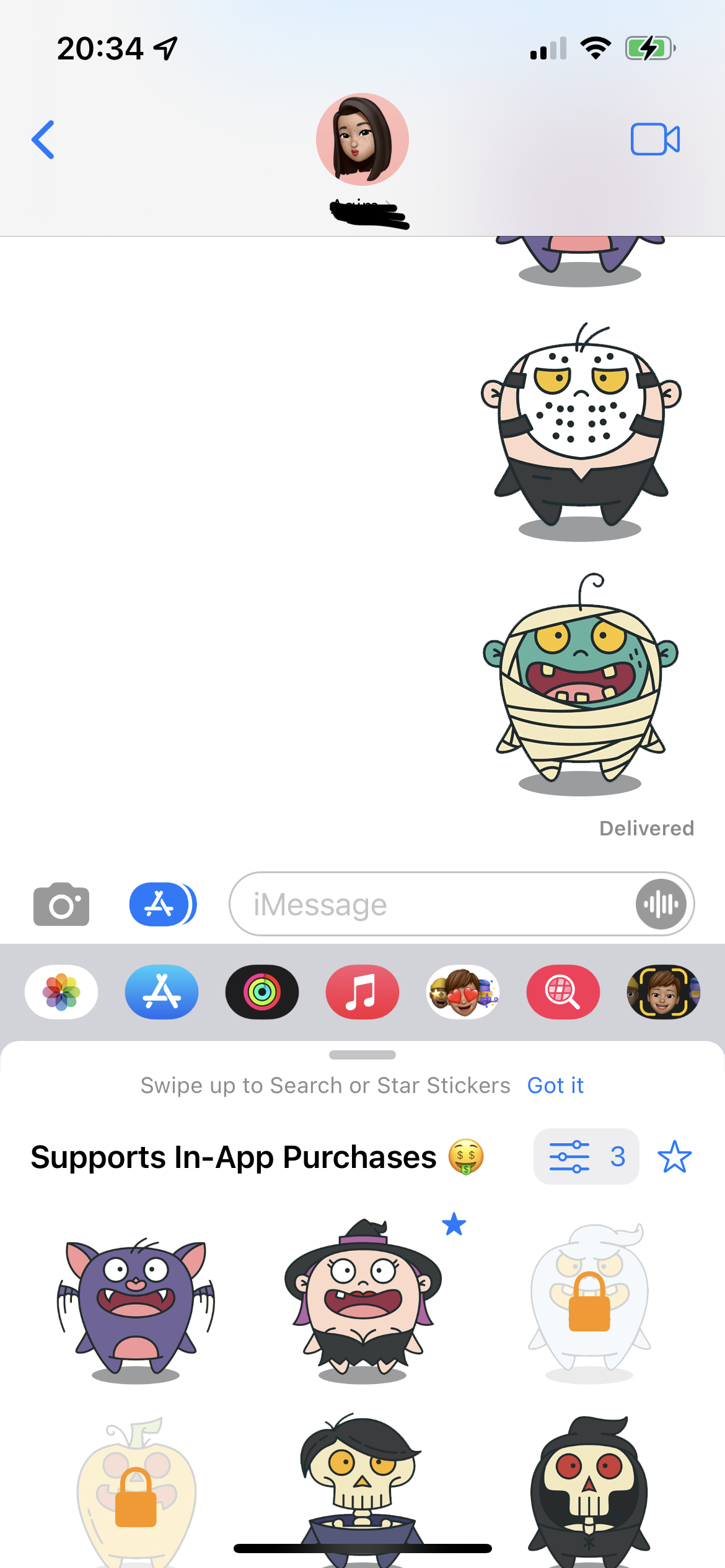Open the Memoji stickers app
This screenshot has width=725, height=1568.
463,991
